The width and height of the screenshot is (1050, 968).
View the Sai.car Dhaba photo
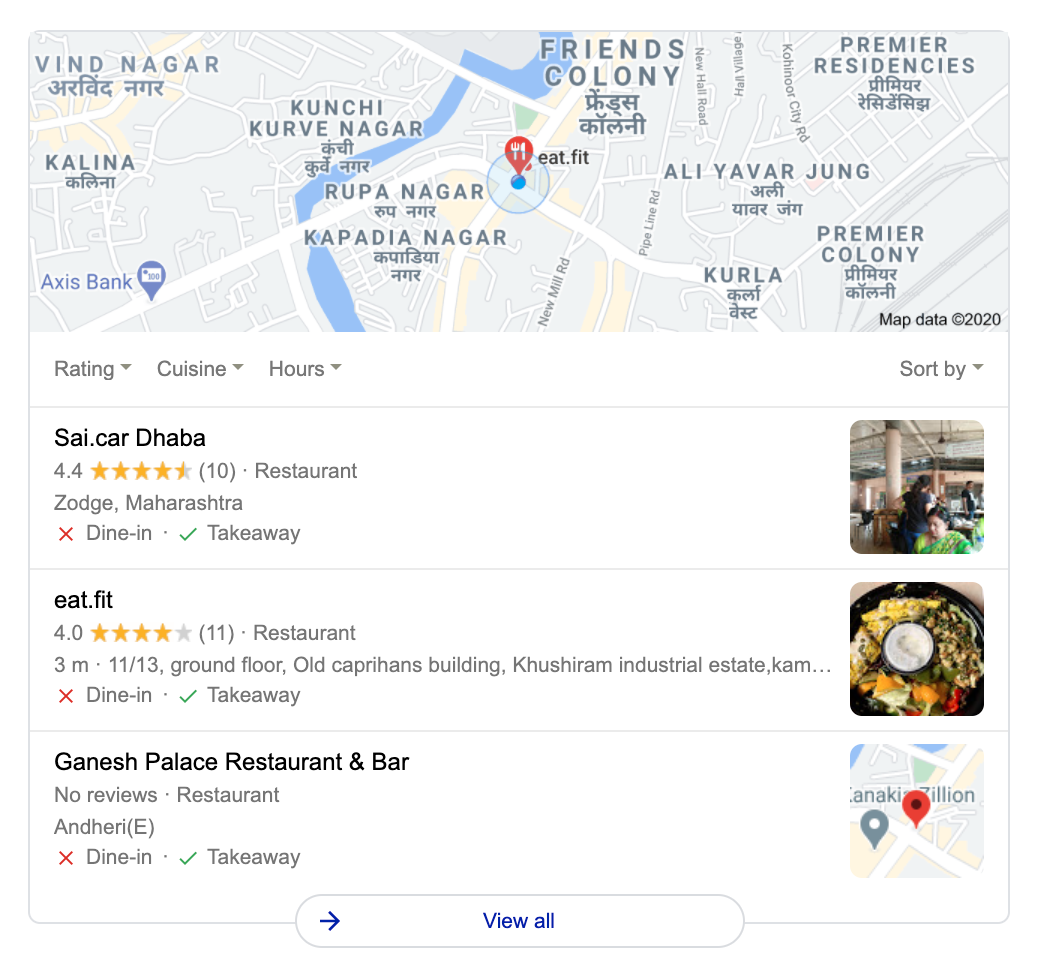coord(916,487)
